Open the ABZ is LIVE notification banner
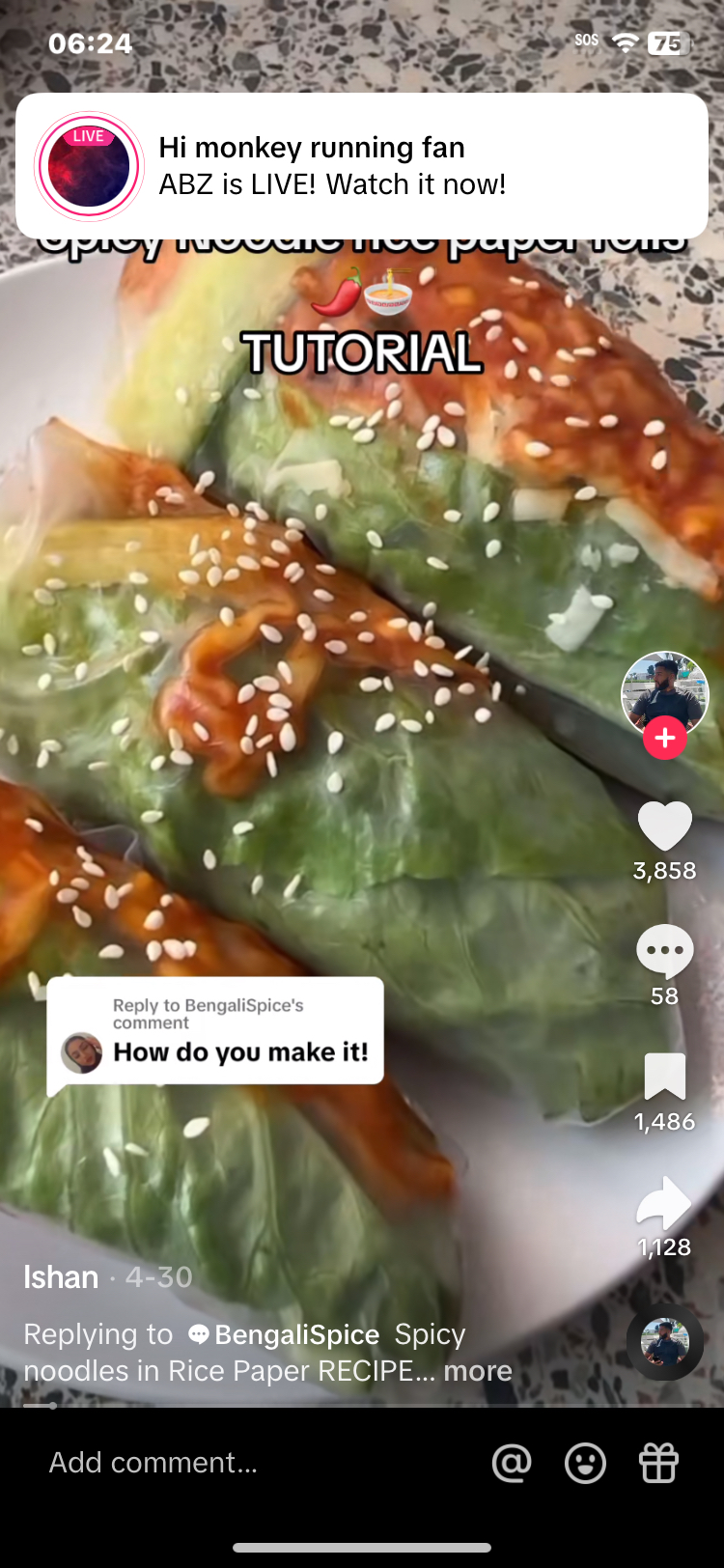The image size is (724, 1568). 362,166
